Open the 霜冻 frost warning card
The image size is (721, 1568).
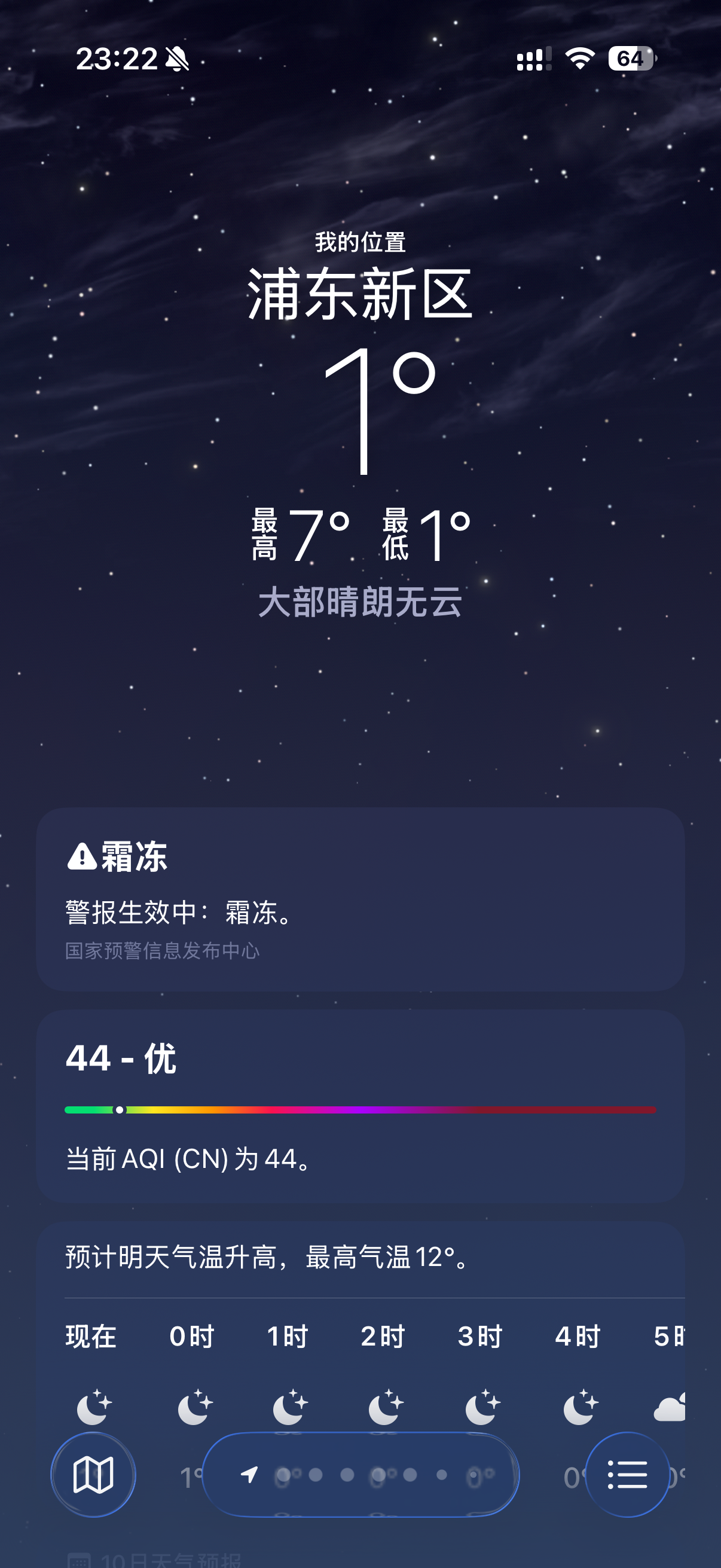click(360, 898)
